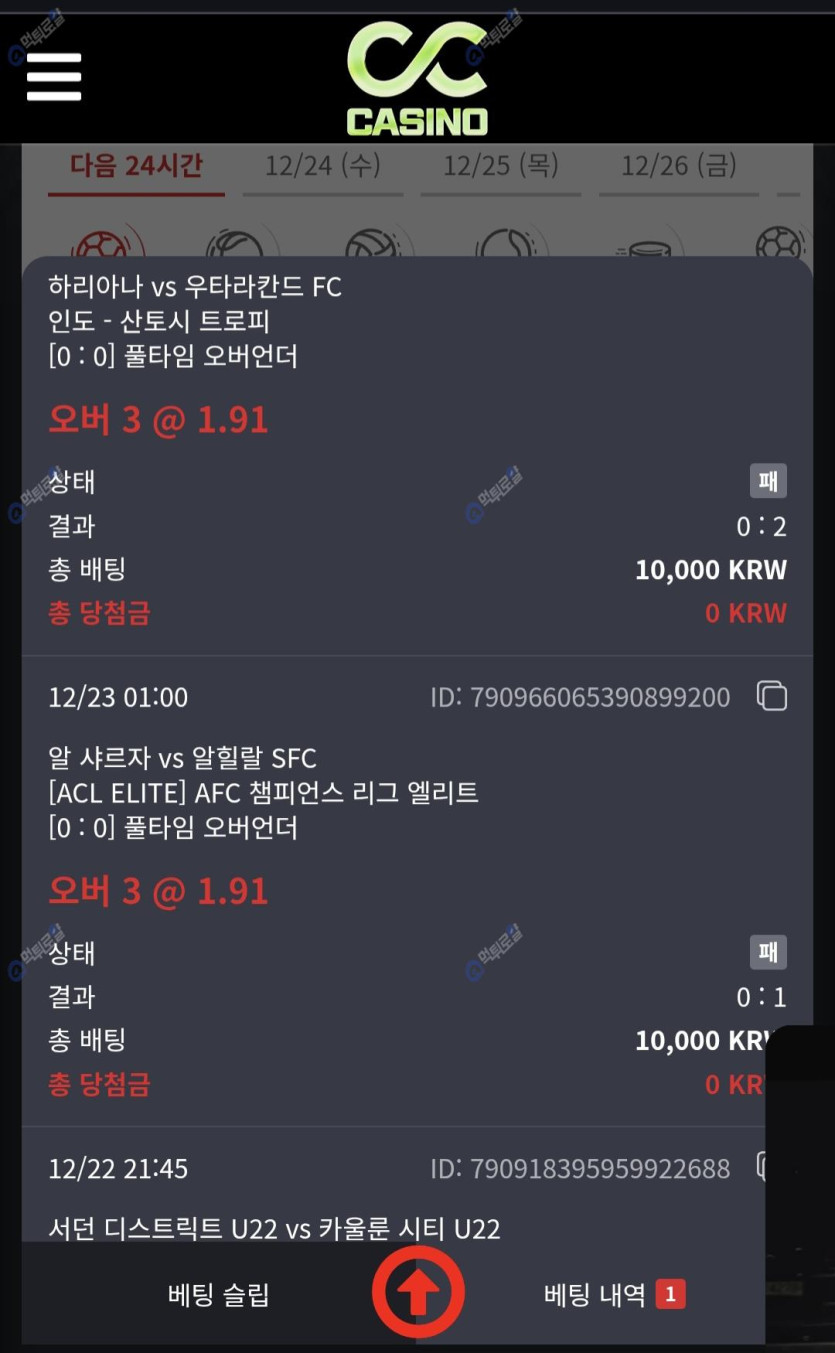Tap the red up-arrow button
This screenshot has height=1353, width=835.
coord(418,1293)
